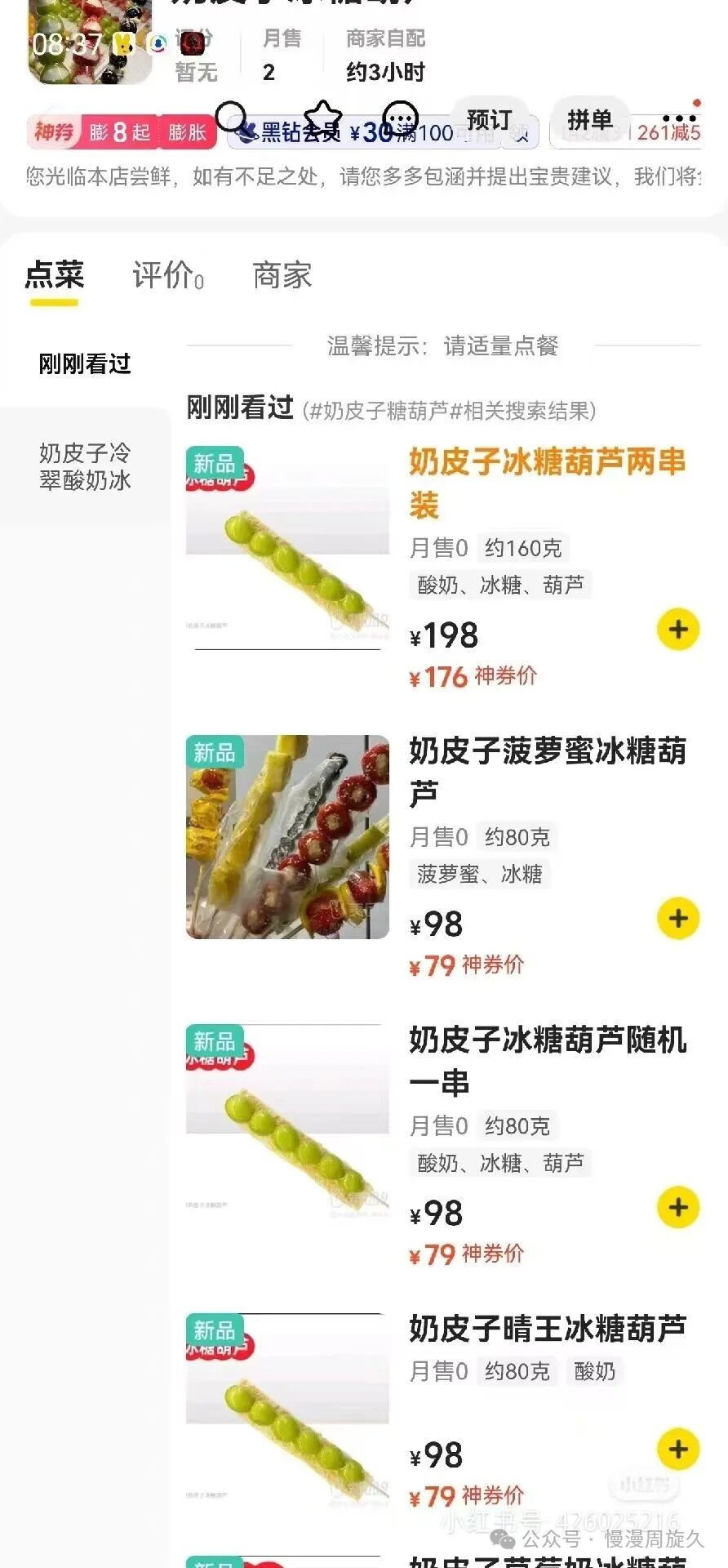Claim the 神券 膨胀 coupon
Viewport: 728px width, 1568px height.
[x=122, y=132]
